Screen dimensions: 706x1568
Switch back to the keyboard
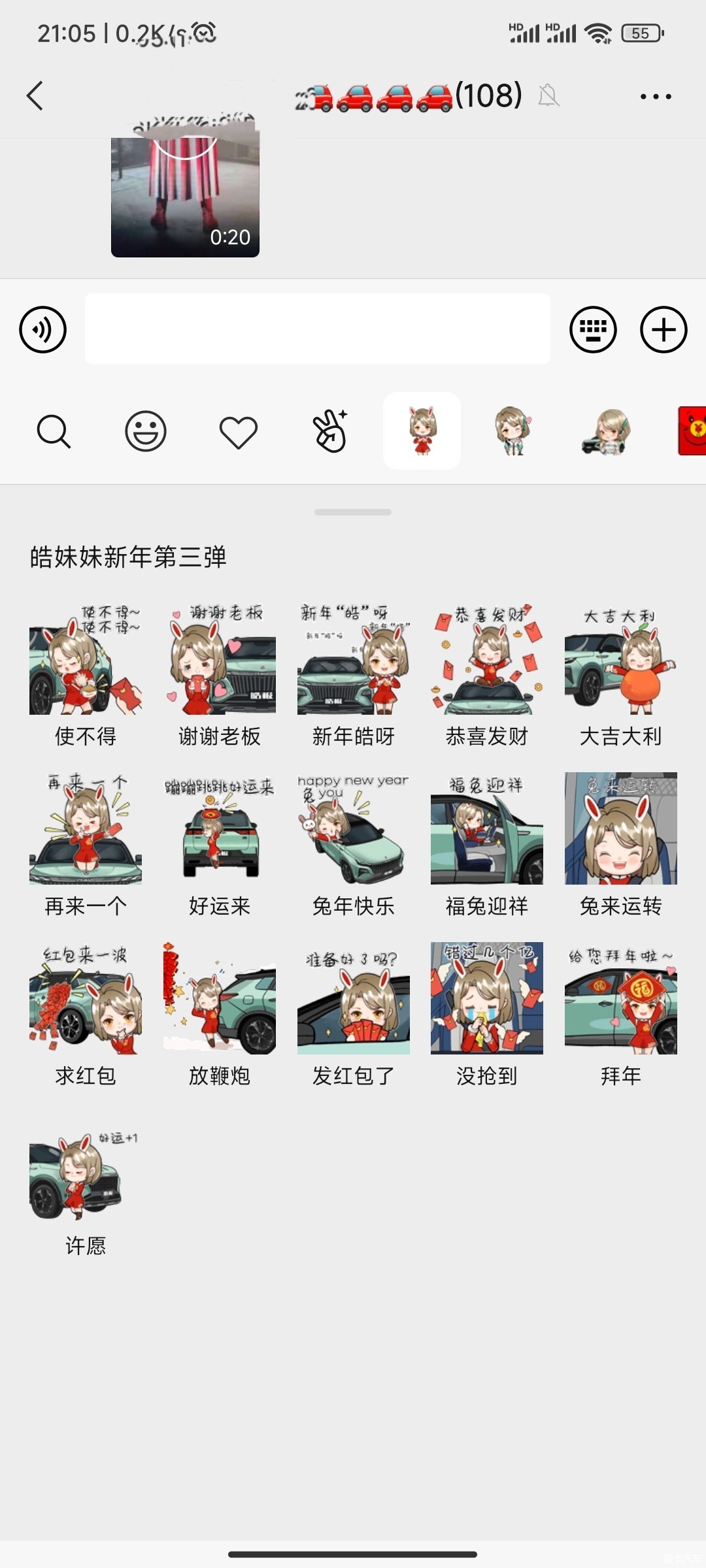click(593, 329)
